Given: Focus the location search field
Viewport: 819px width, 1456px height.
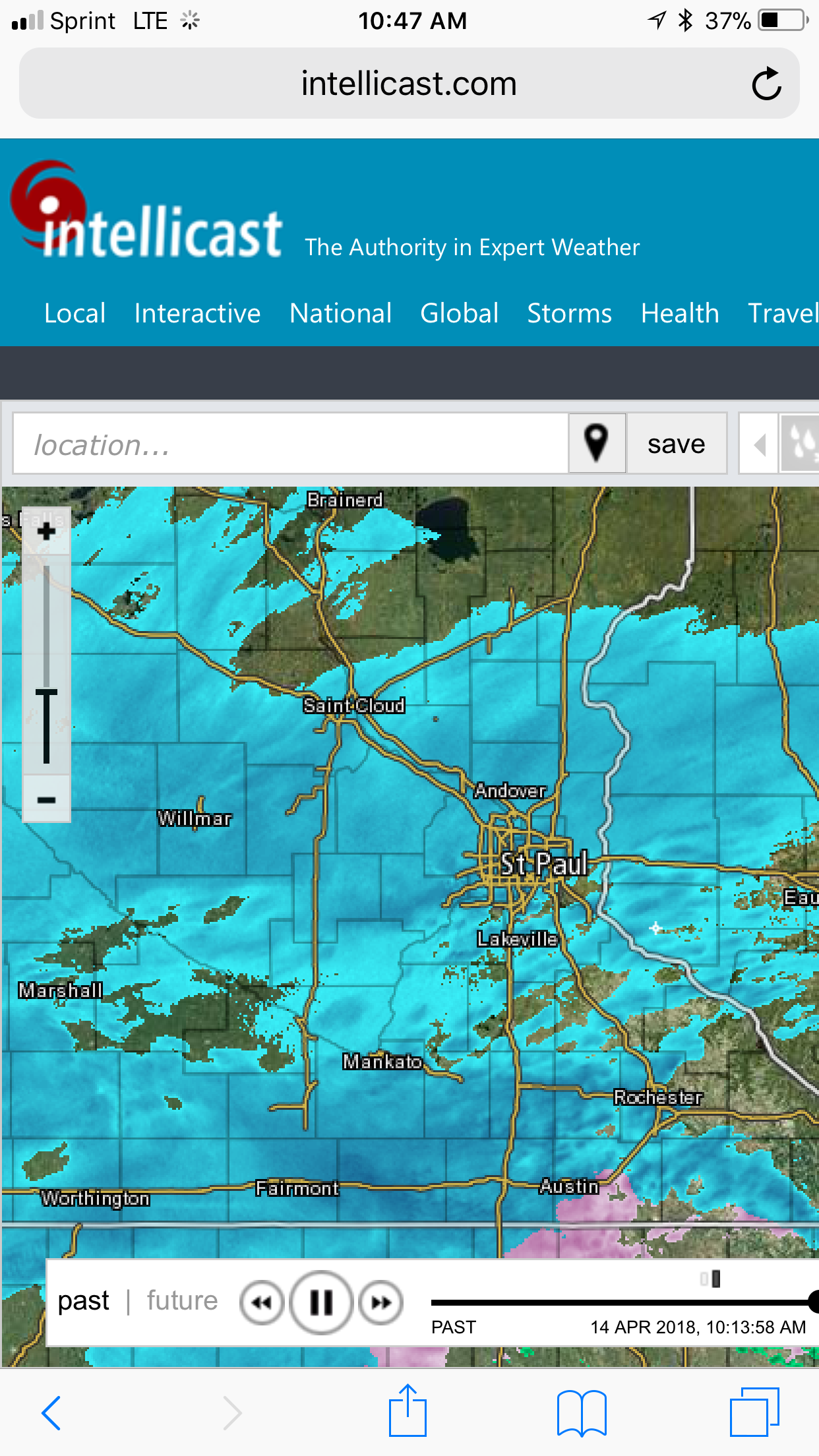Looking at the screenshot, I should point(291,444).
